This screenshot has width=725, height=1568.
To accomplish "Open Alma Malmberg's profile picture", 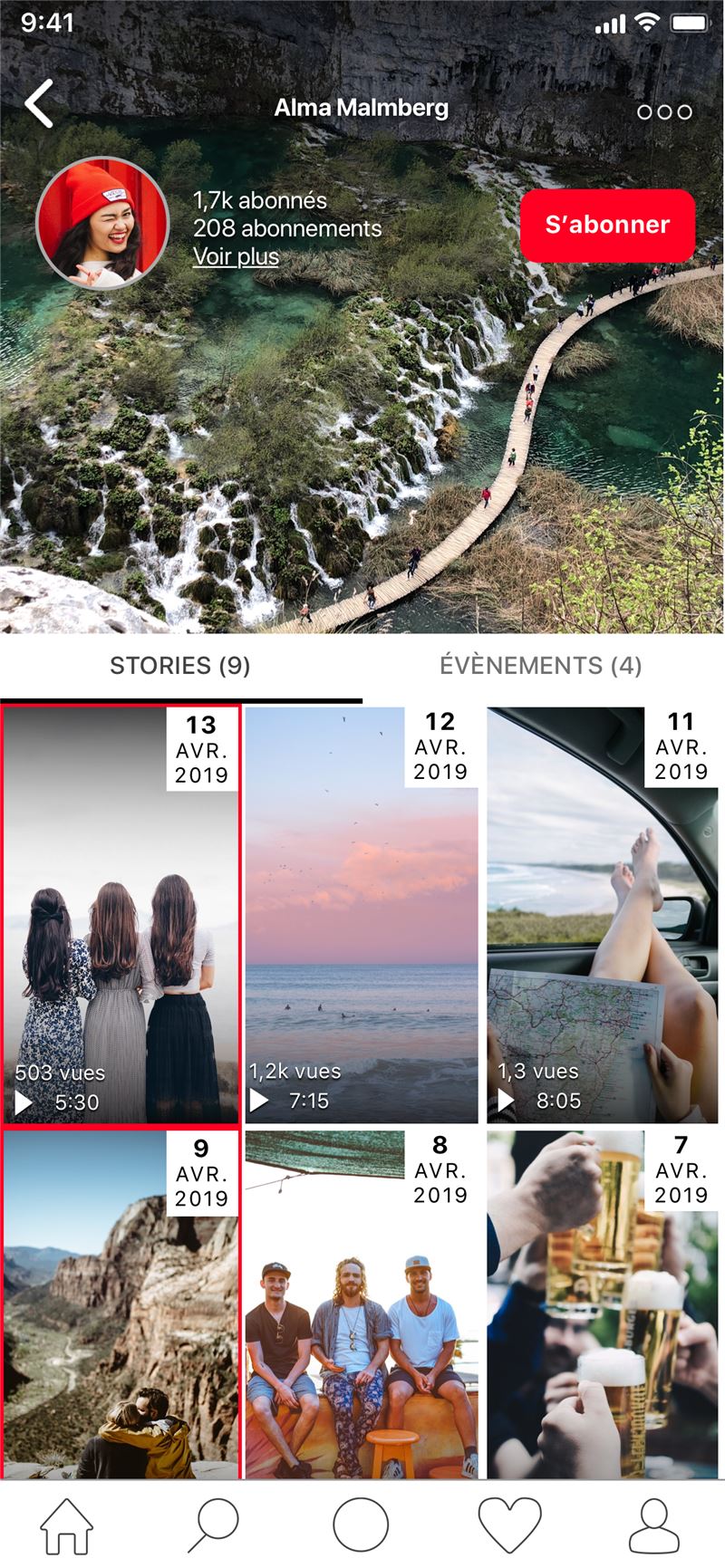I will click(x=102, y=223).
